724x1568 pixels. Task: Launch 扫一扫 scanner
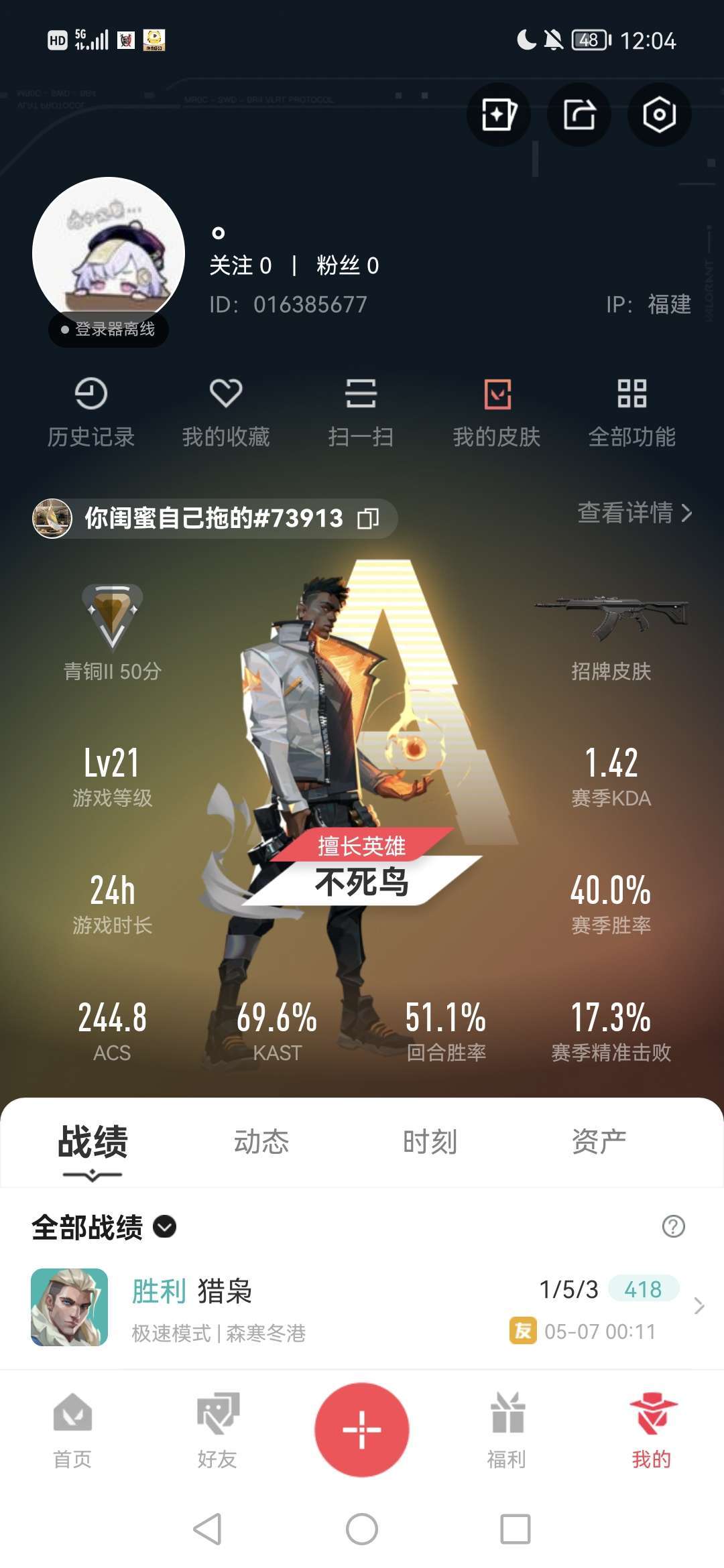point(361,411)
